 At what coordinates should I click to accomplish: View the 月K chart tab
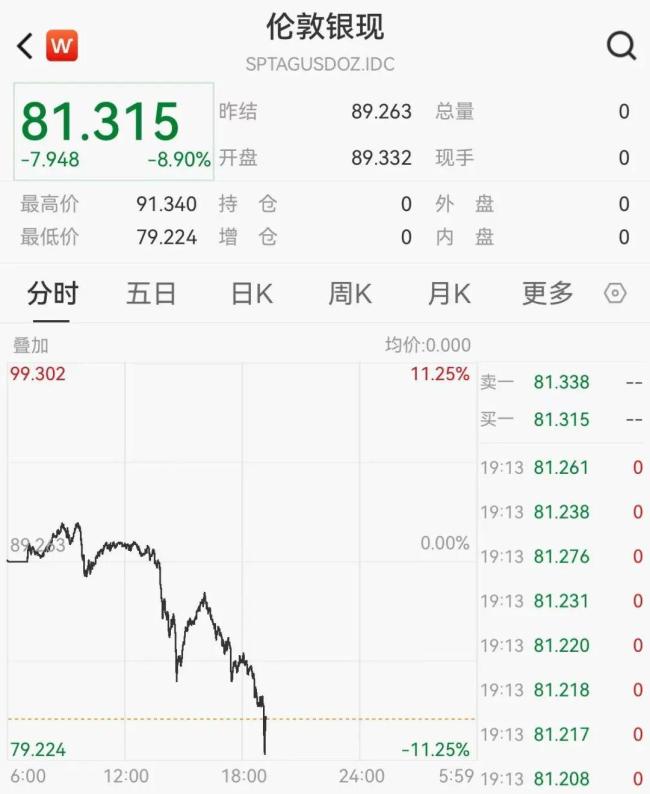pos(449,294)
